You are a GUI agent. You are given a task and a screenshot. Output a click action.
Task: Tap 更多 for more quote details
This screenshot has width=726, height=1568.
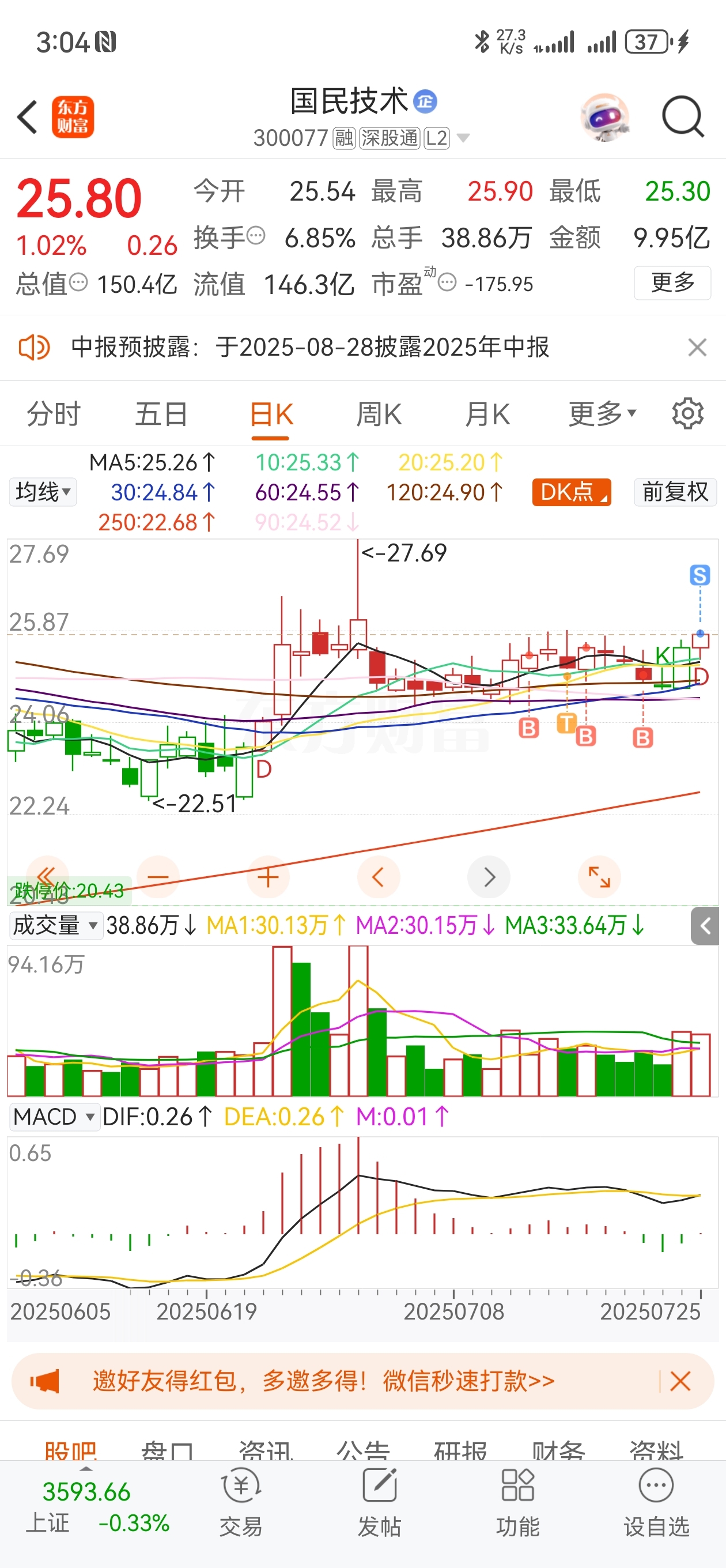tap(672, 282)
